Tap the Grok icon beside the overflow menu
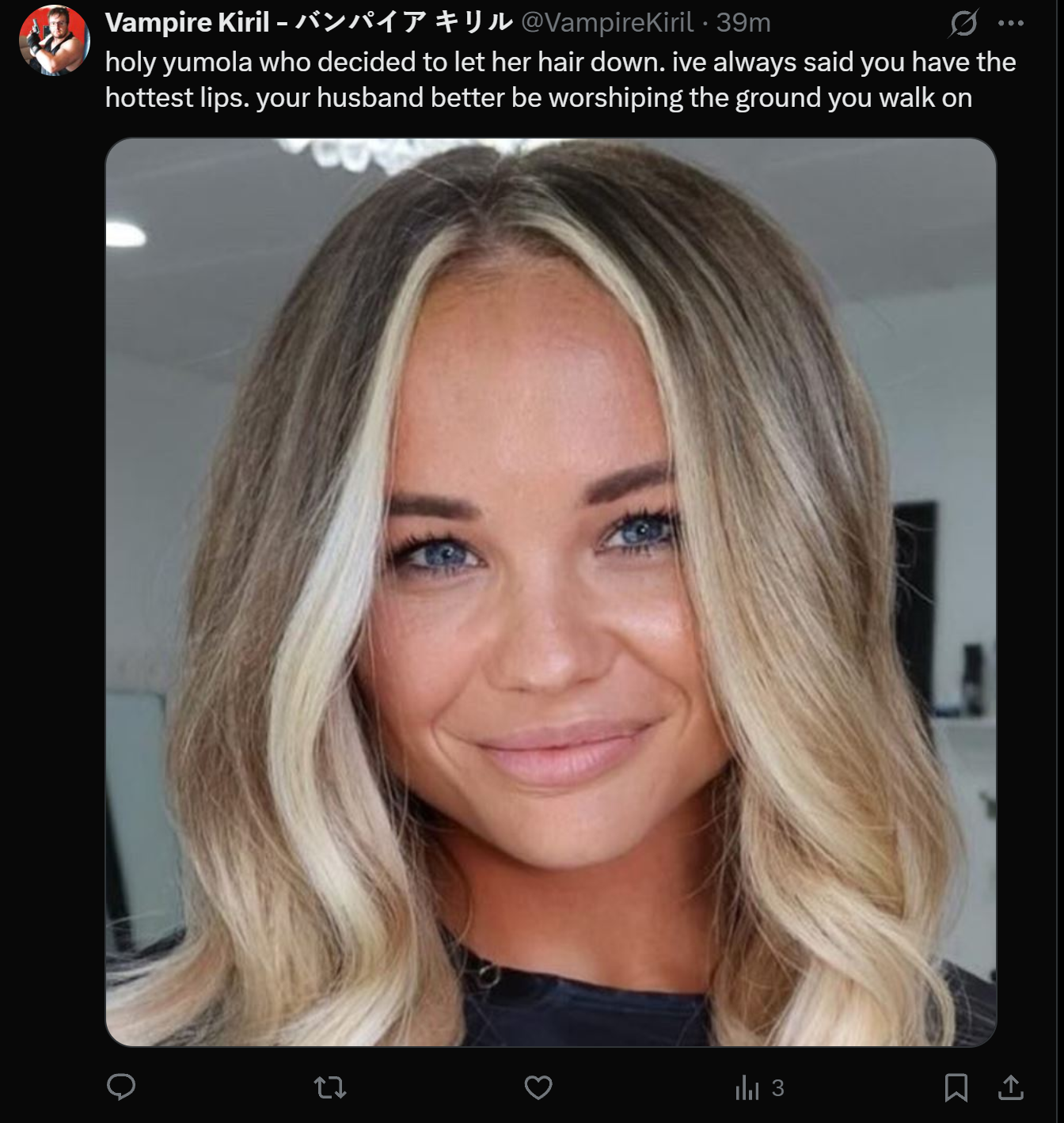 pyautogui.click(x=963, y=24)
